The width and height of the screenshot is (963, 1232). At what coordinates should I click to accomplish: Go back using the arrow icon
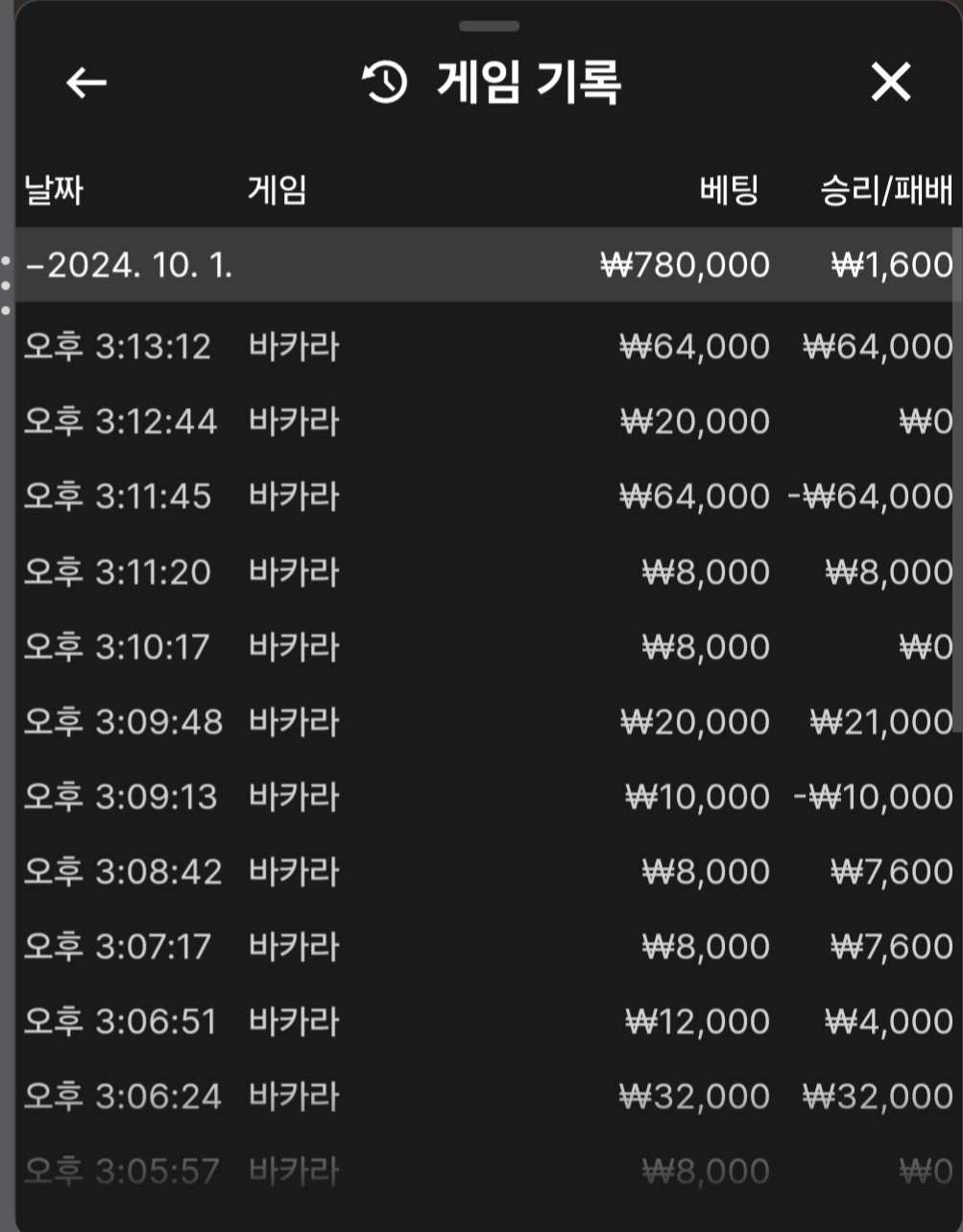click(x=86, y=83)
